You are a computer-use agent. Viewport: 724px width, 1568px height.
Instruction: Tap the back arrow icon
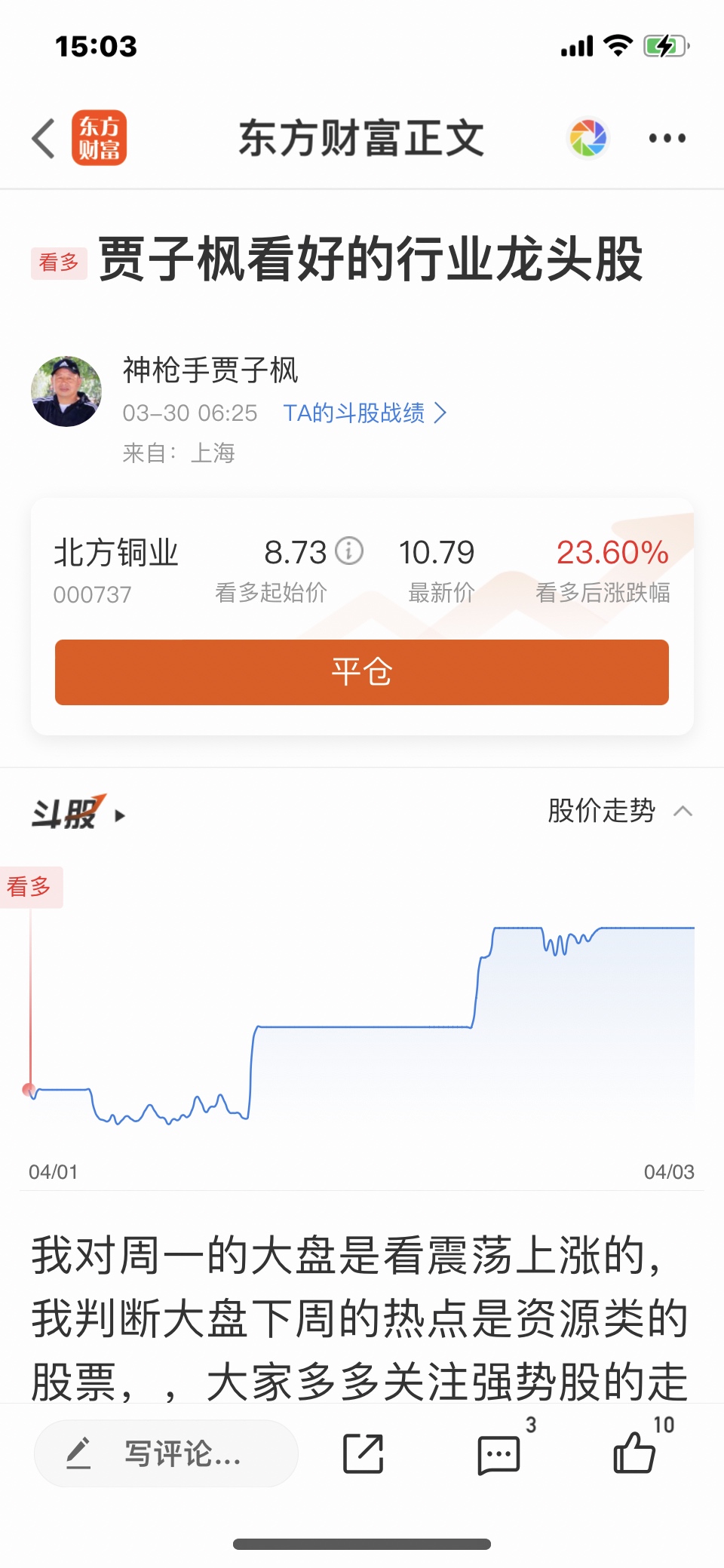tap(43, 138)
